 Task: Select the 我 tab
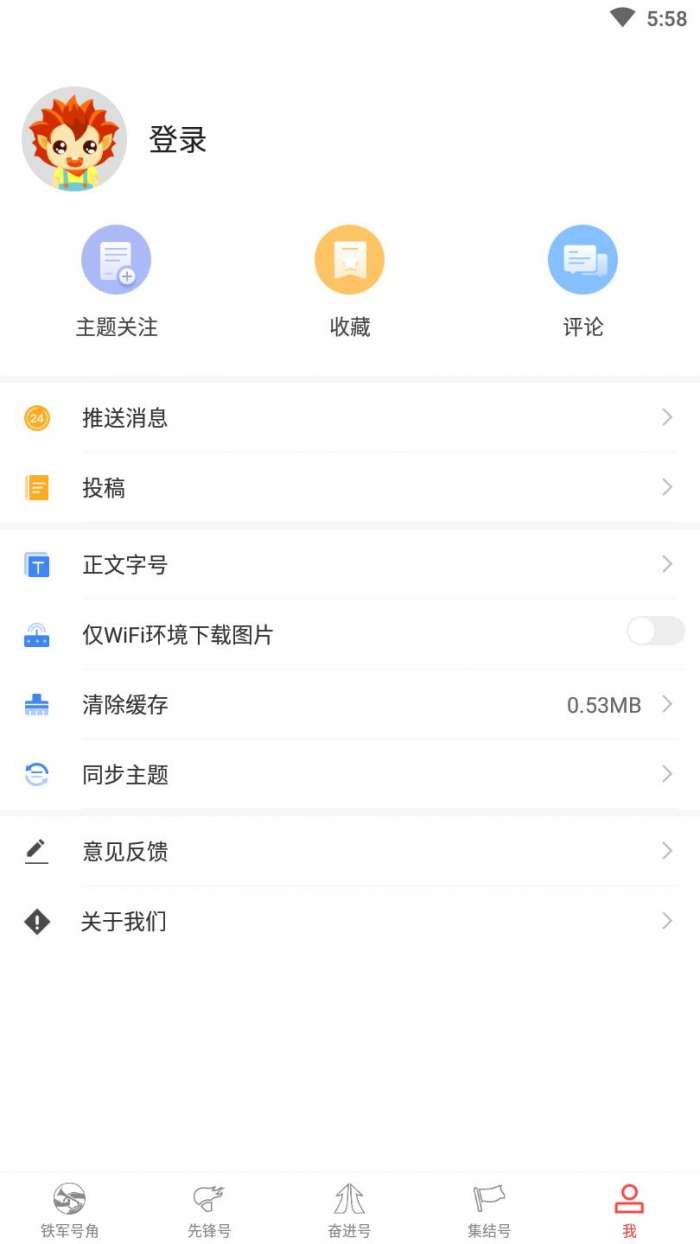[629, 1210]
